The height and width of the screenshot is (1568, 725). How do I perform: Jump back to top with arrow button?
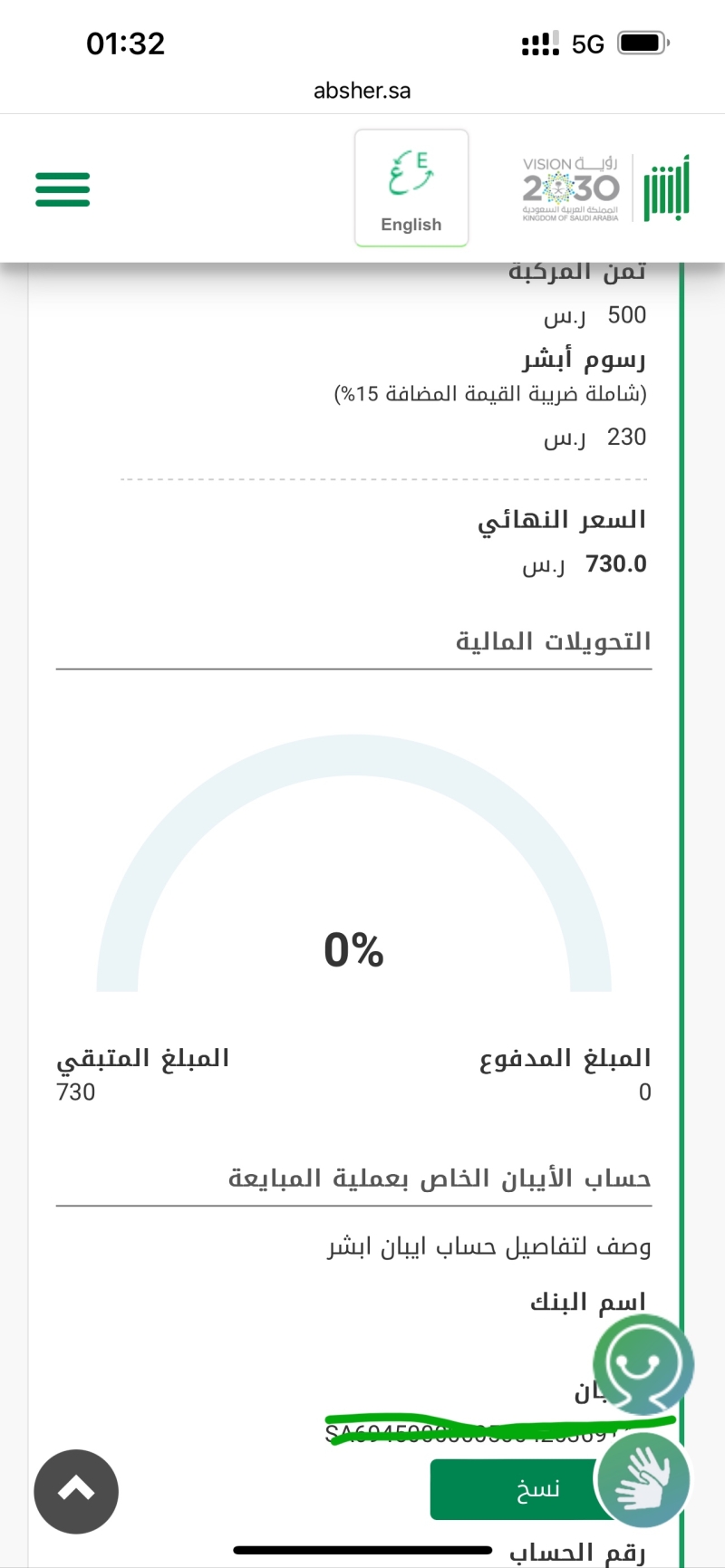click(x=76, y=1491)
